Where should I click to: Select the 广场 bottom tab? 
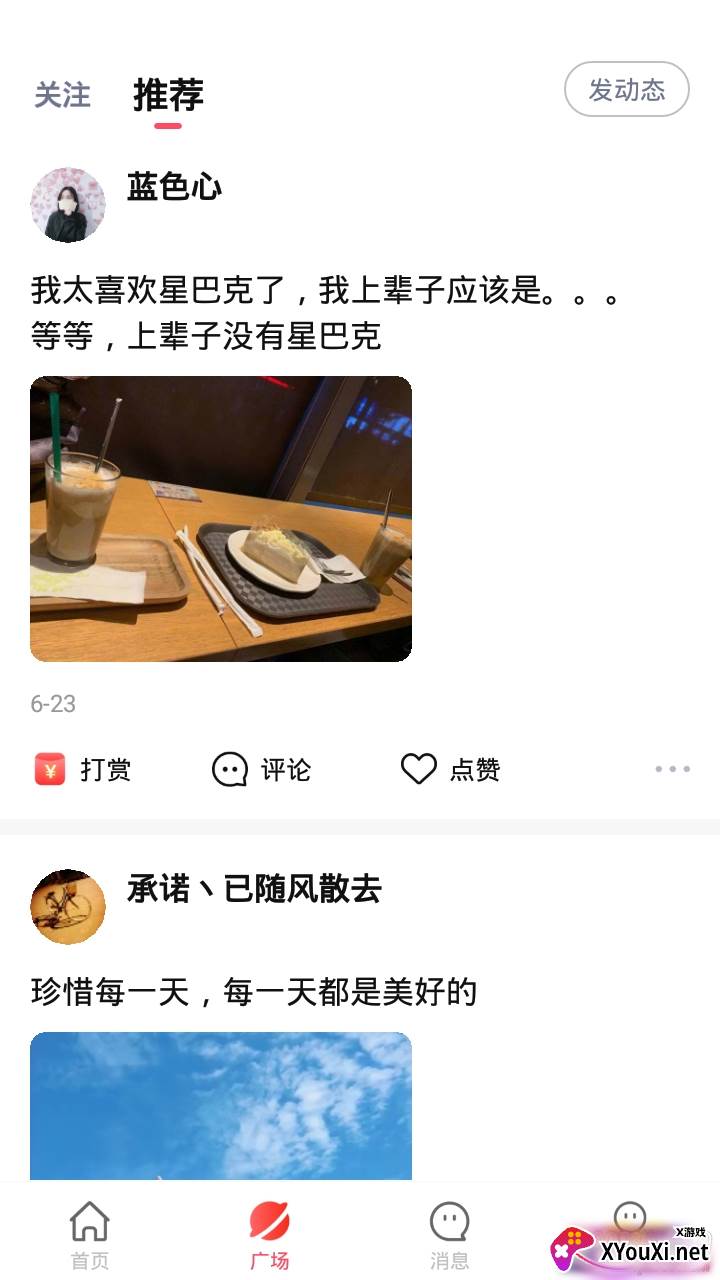pos(269,1235)
